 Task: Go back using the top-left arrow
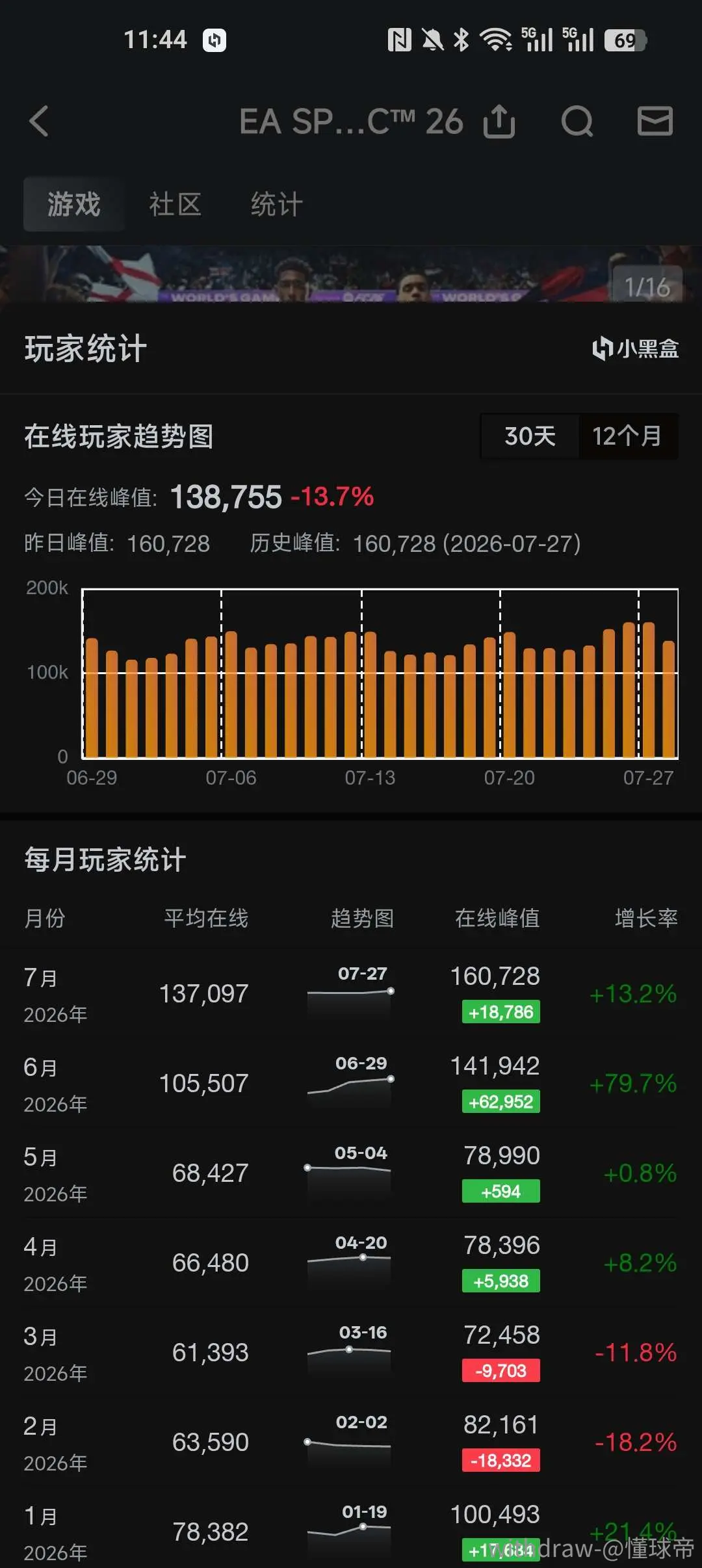tap(39, 122)
